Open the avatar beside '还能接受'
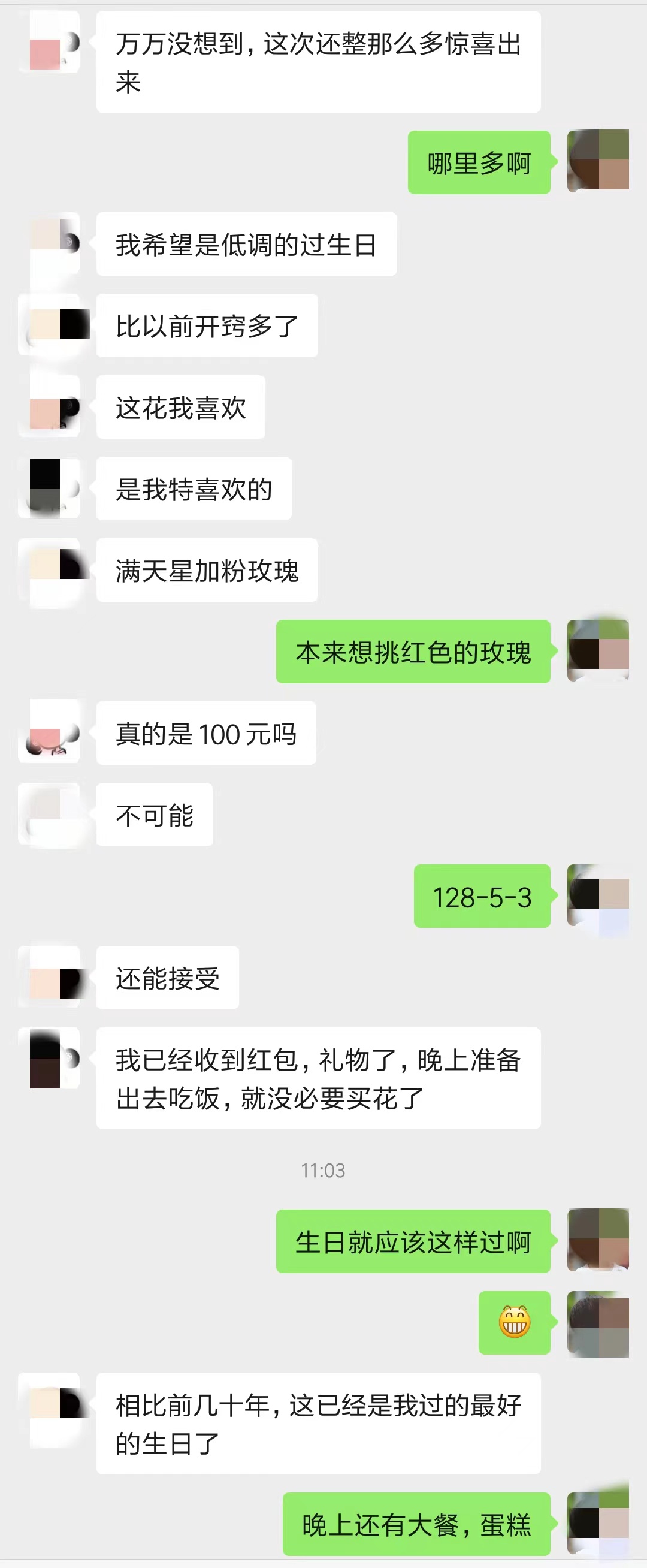Image resolution: width=647 pixels, height=1568 pixels. click(x=49, y=977)
